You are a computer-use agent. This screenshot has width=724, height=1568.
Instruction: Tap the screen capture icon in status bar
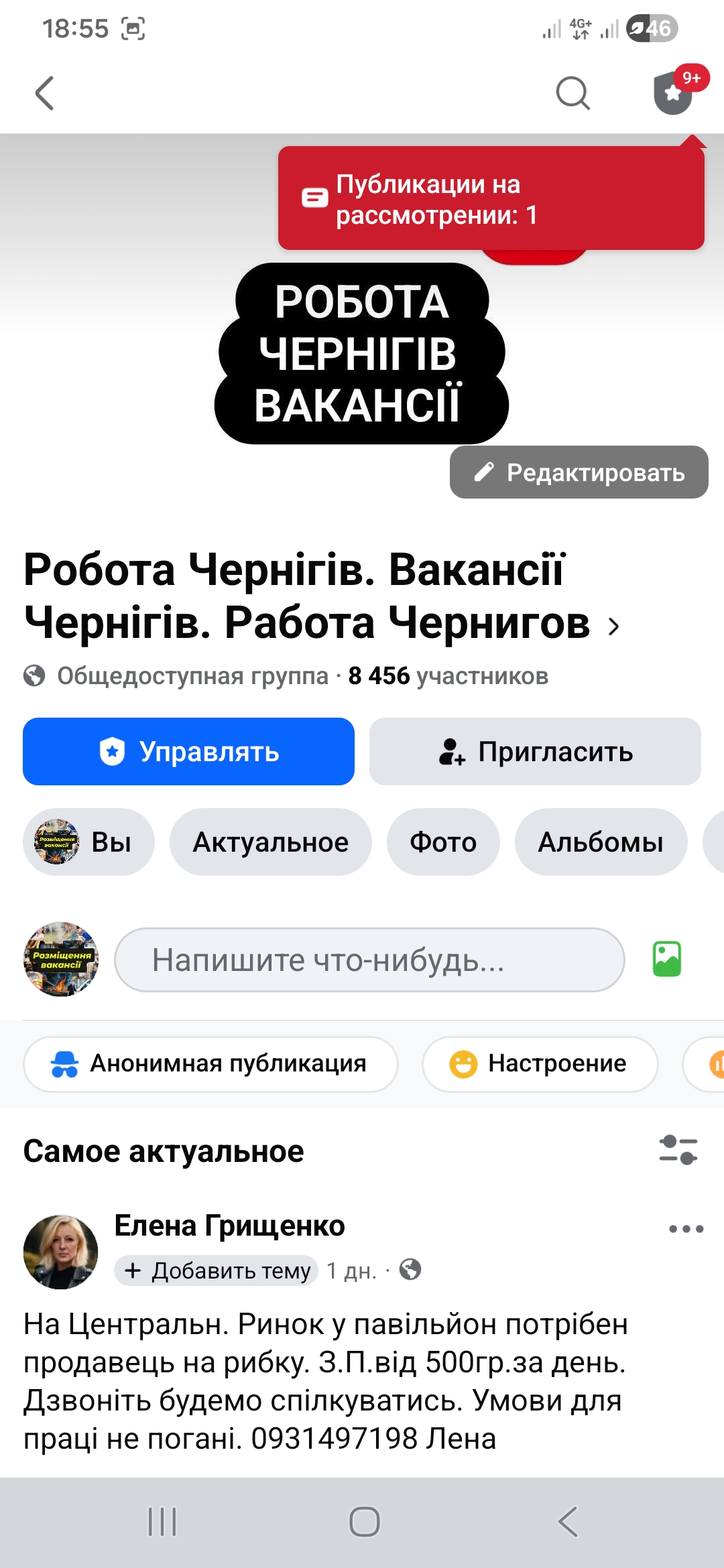[x=131, y=28]
